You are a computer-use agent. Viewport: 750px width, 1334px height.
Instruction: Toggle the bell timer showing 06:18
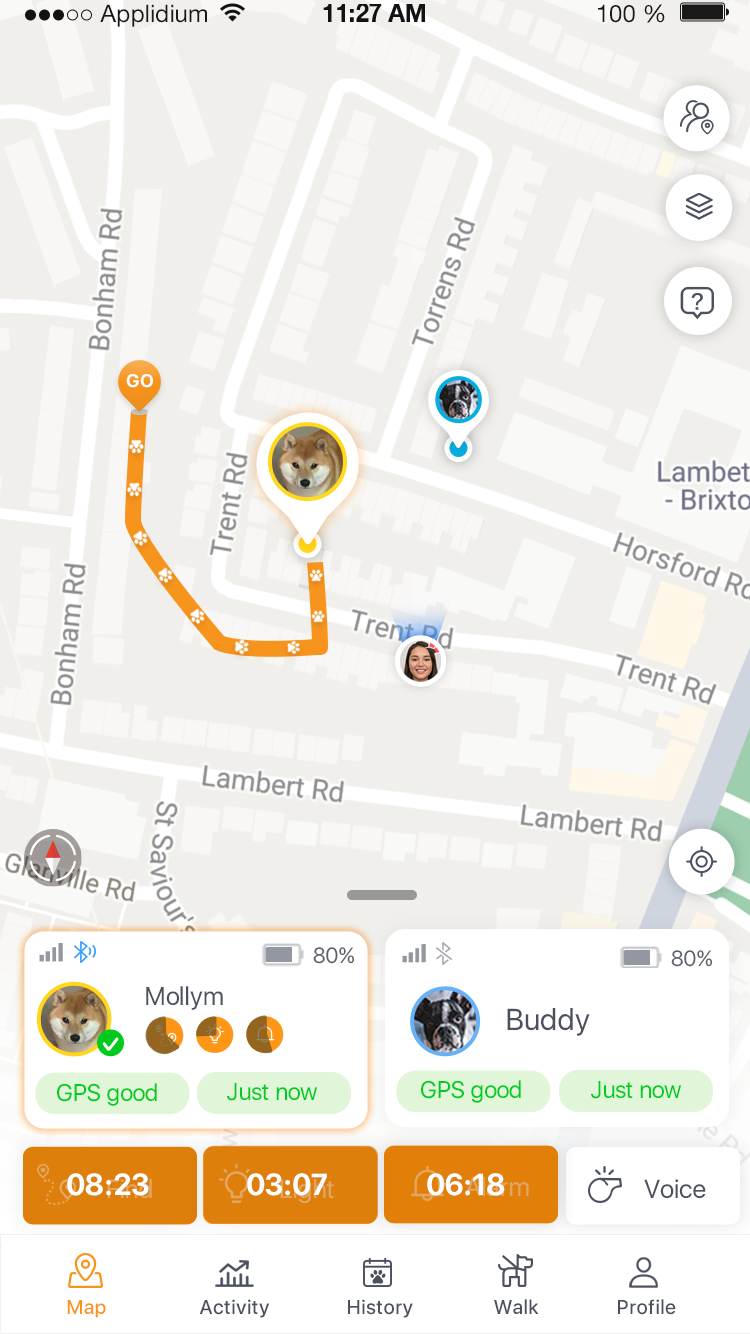(470, 1185)
